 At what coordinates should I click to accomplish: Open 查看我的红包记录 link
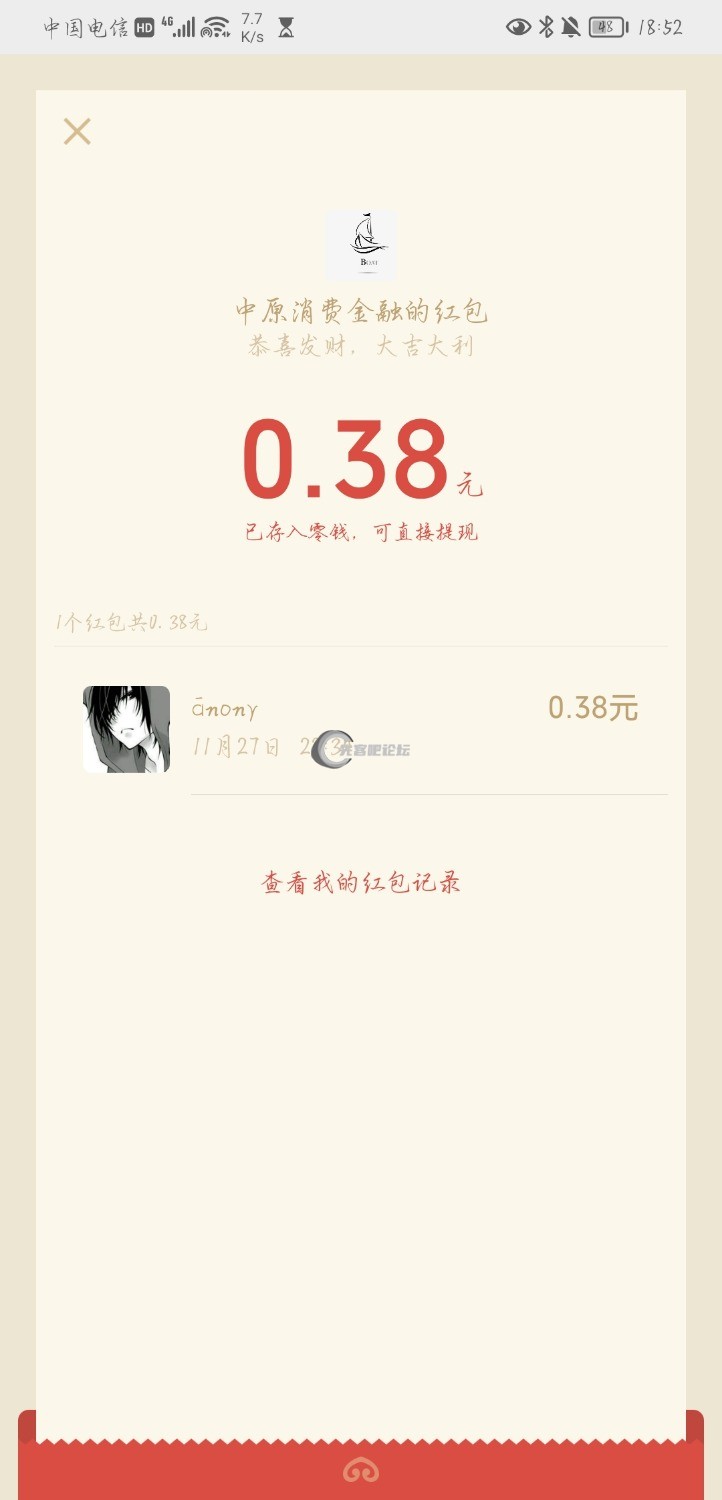[x=361, y=882]
